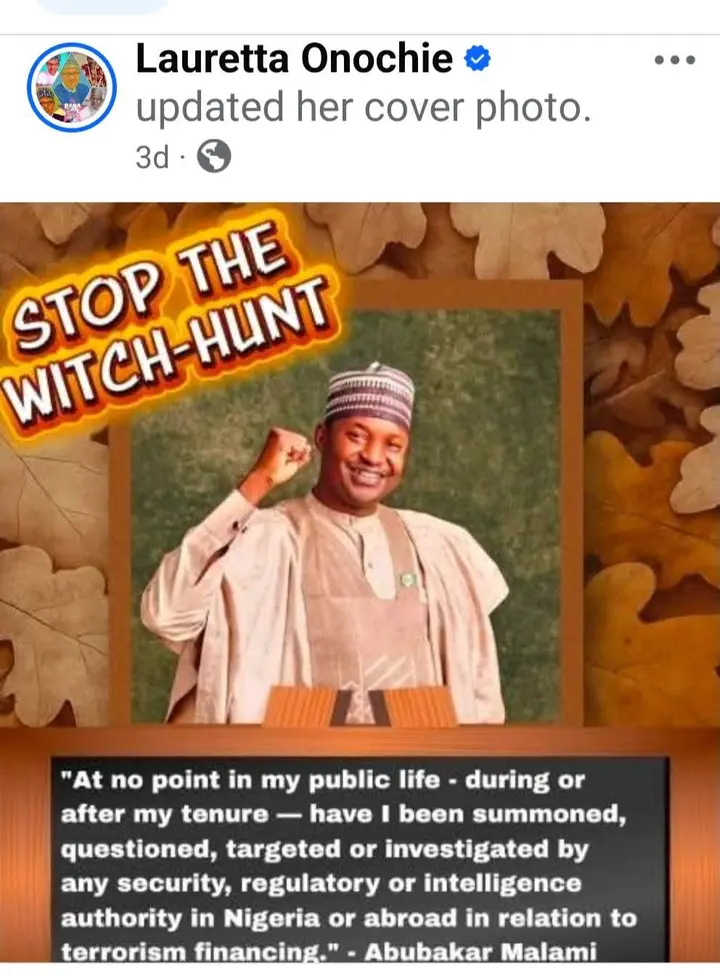The image size is (720, 976).
Task: Open Lauretta Onochie's profile name link
Action: [294, 61]
